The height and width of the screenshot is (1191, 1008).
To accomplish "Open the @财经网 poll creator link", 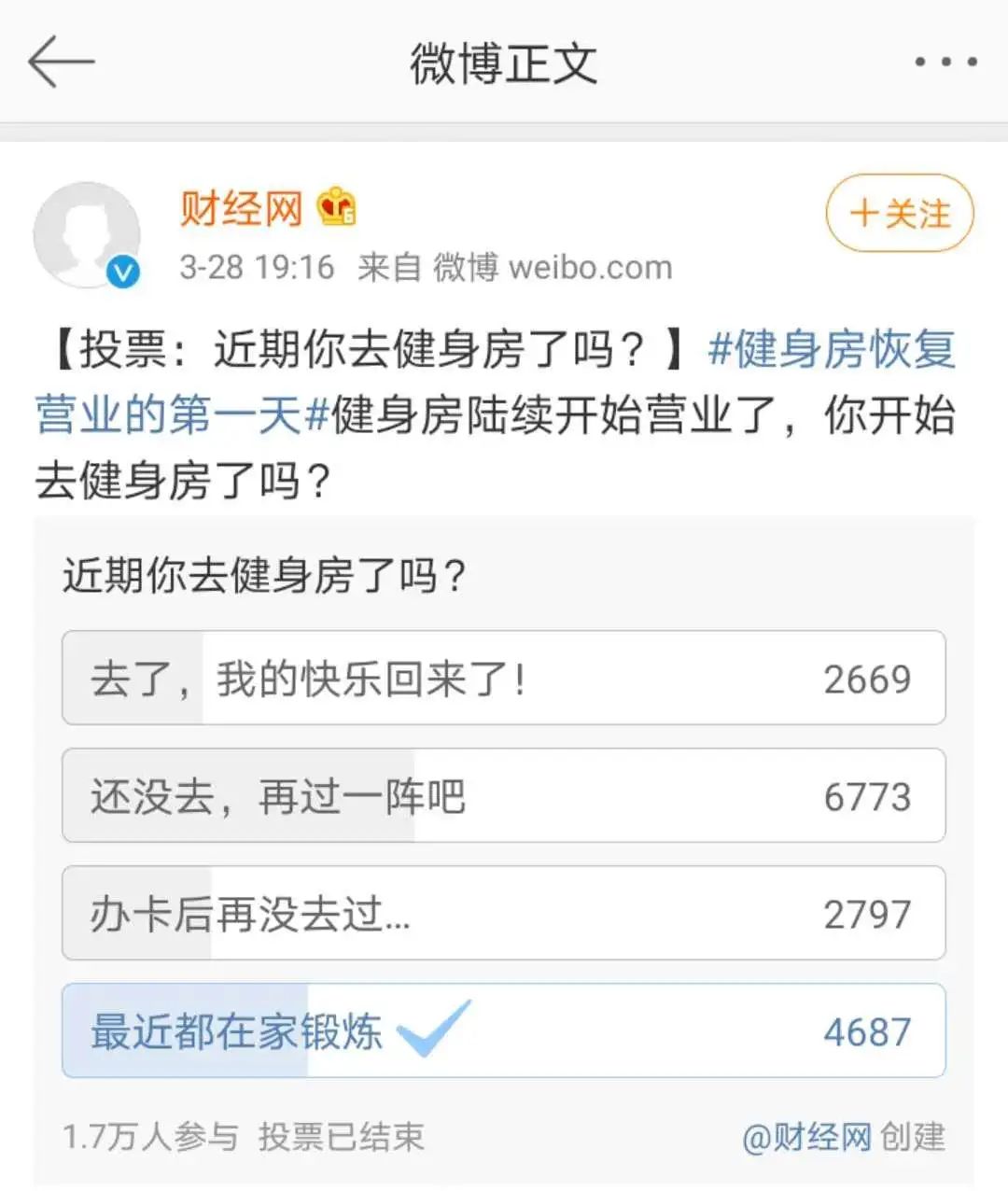I will (806, 1137).
